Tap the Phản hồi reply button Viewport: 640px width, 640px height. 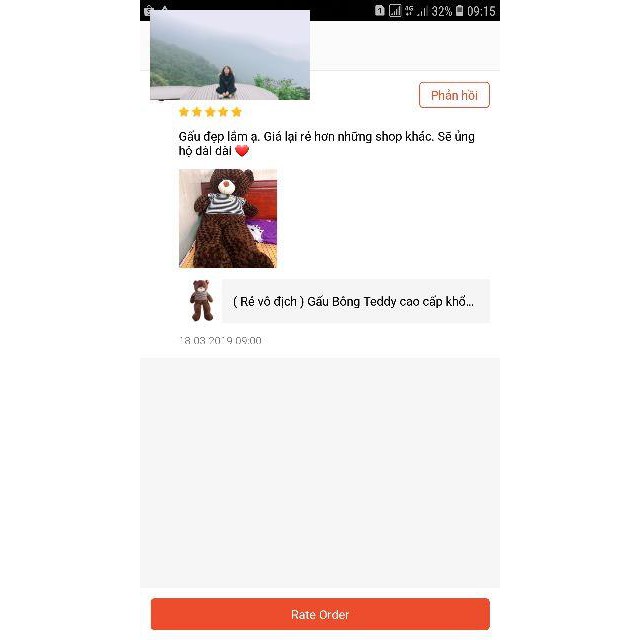(x=454, y=95)
